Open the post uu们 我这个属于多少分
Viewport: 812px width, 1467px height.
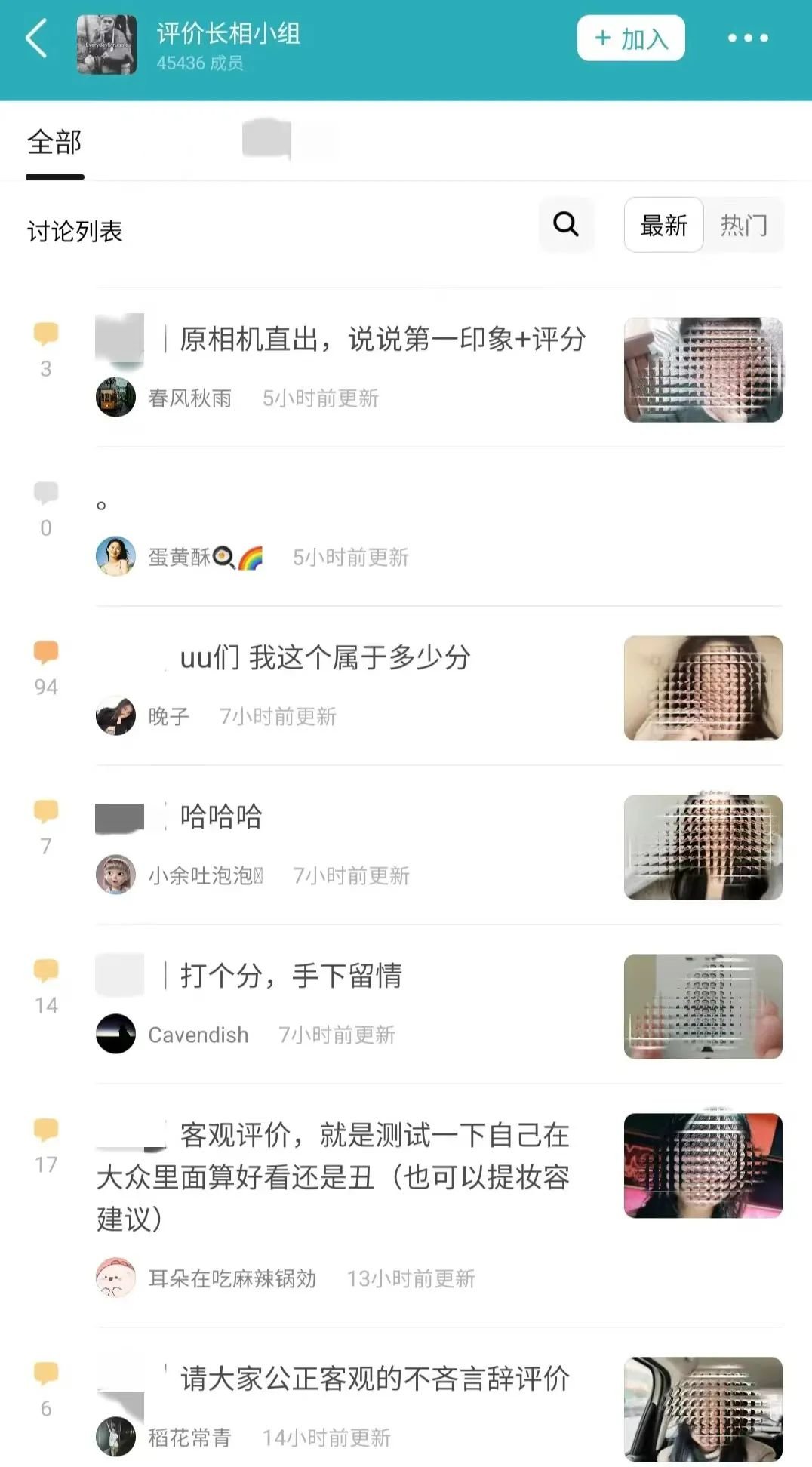324,657
